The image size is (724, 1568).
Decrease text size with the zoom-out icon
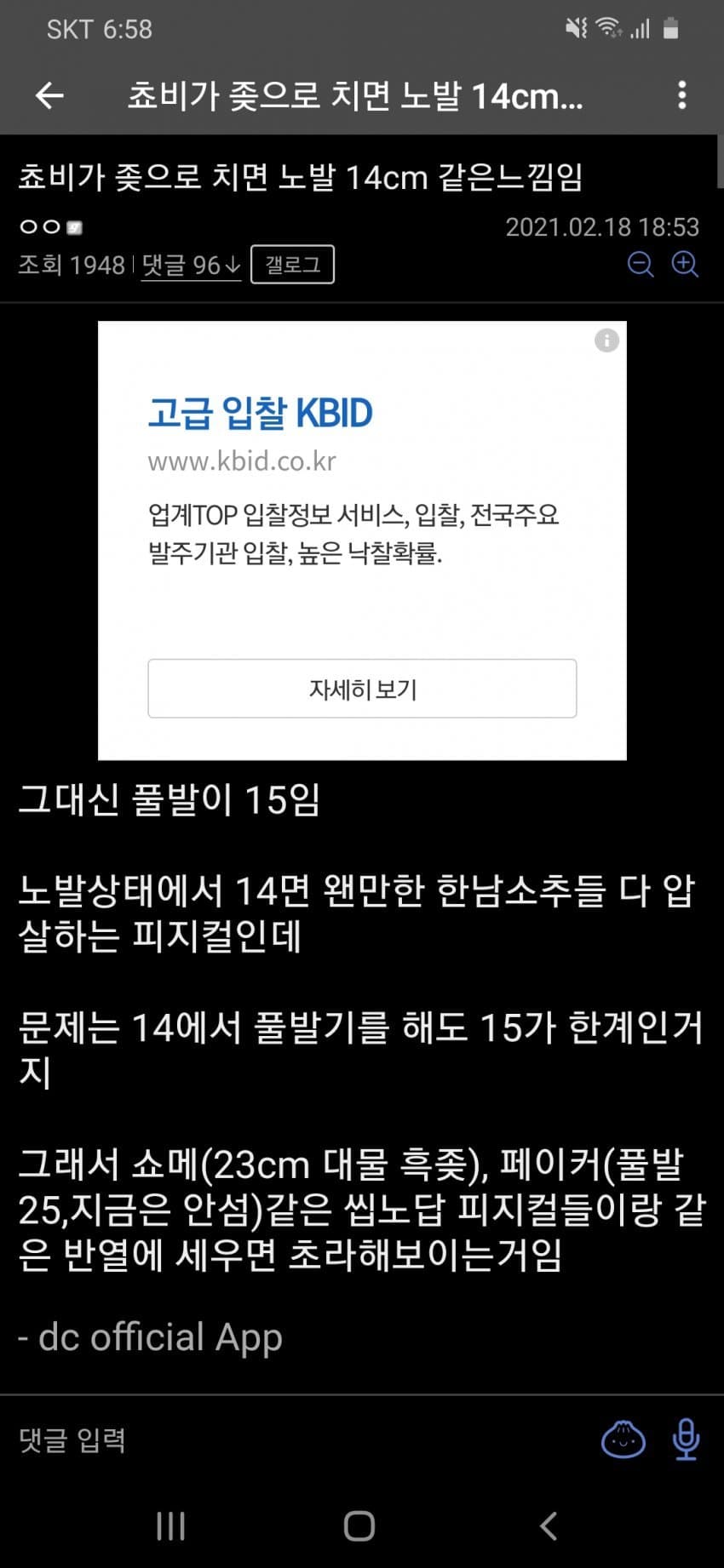tap(641, 264)
